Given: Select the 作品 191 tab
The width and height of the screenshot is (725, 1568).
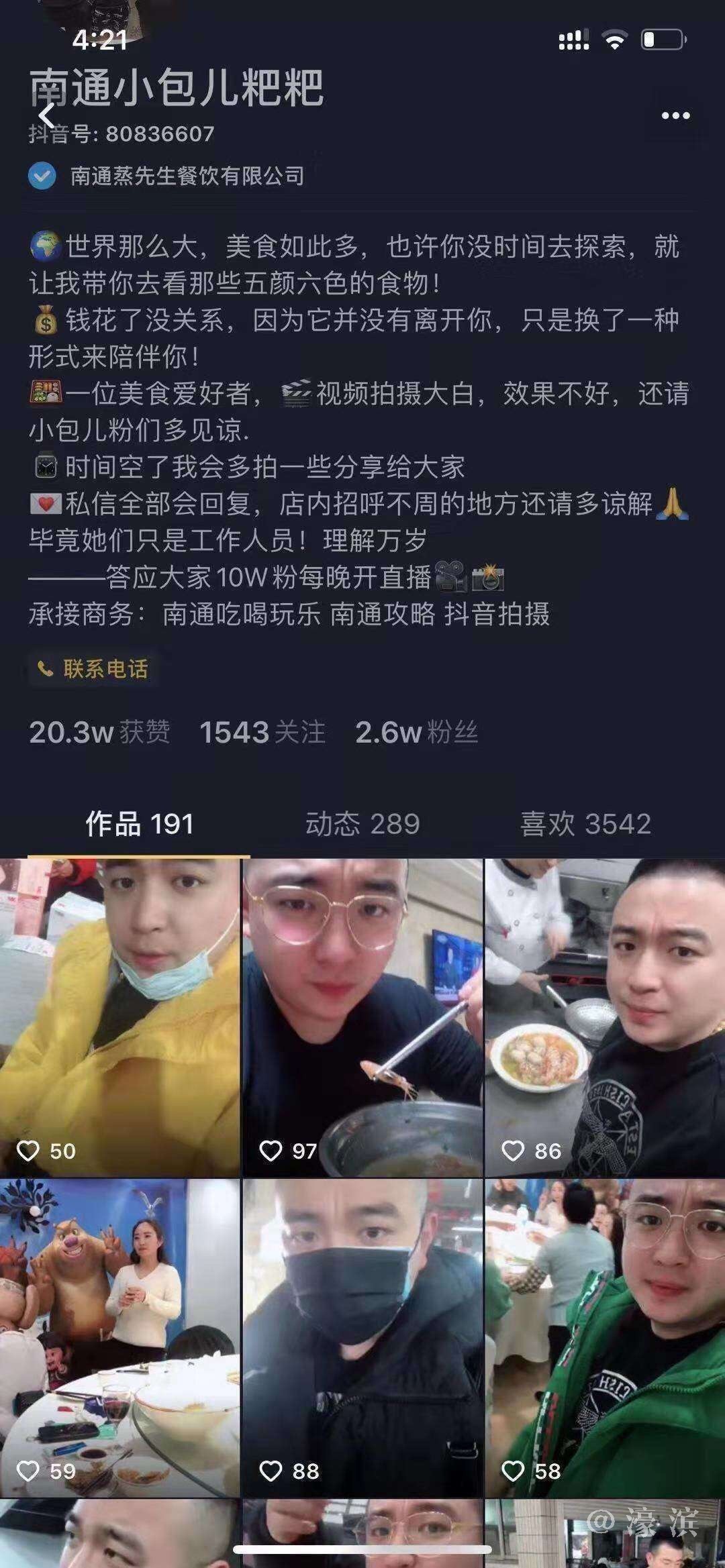Looking at the screenshot, I should [x=139, y=824].
